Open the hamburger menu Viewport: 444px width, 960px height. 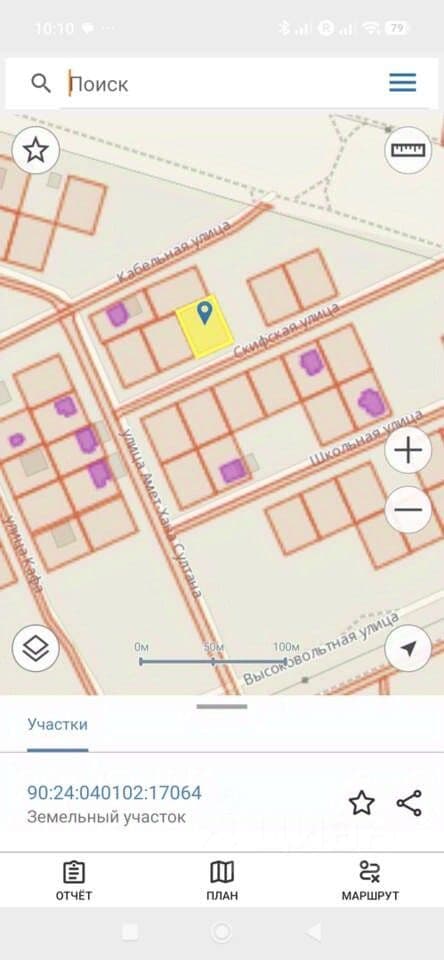[x=402, y=83]
